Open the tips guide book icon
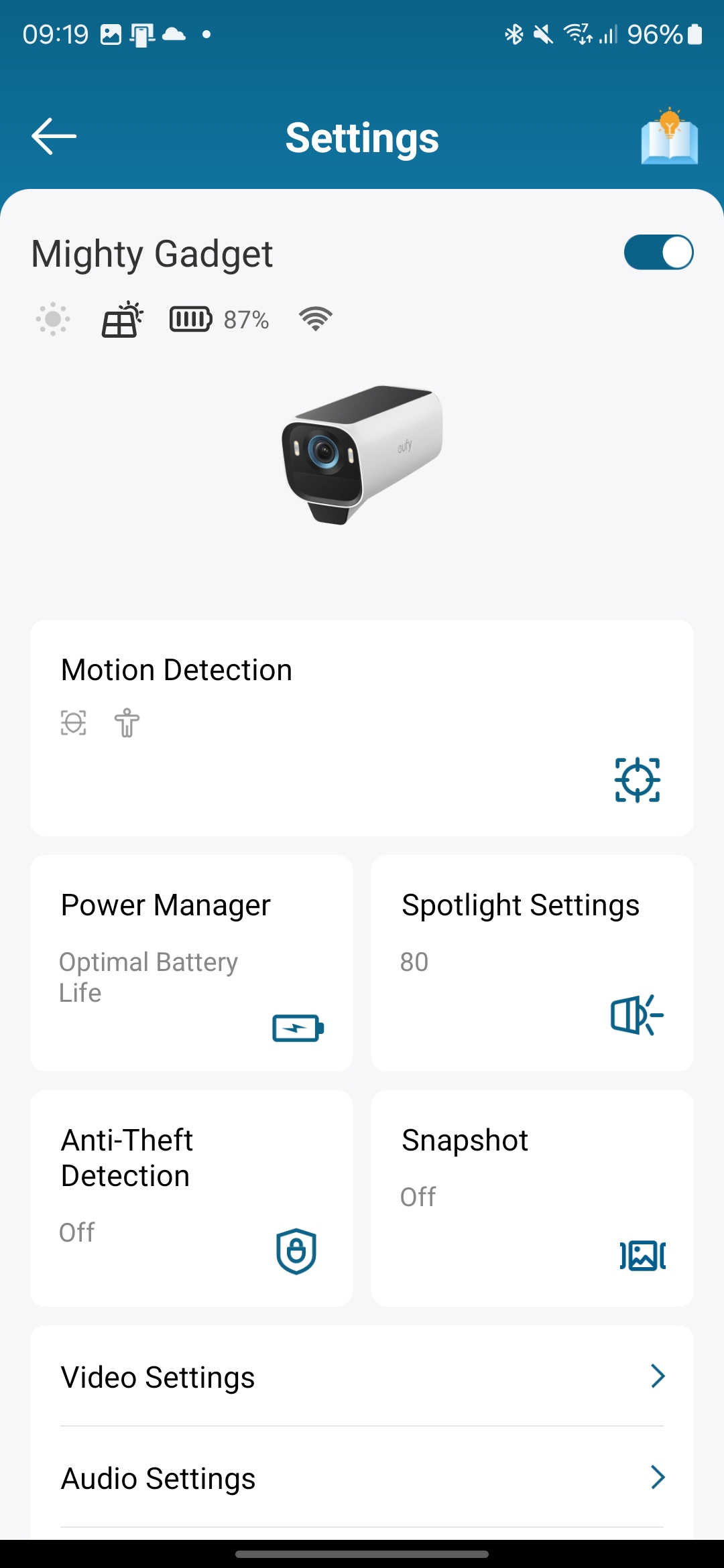724x1568 pixels. pos(669,137)
